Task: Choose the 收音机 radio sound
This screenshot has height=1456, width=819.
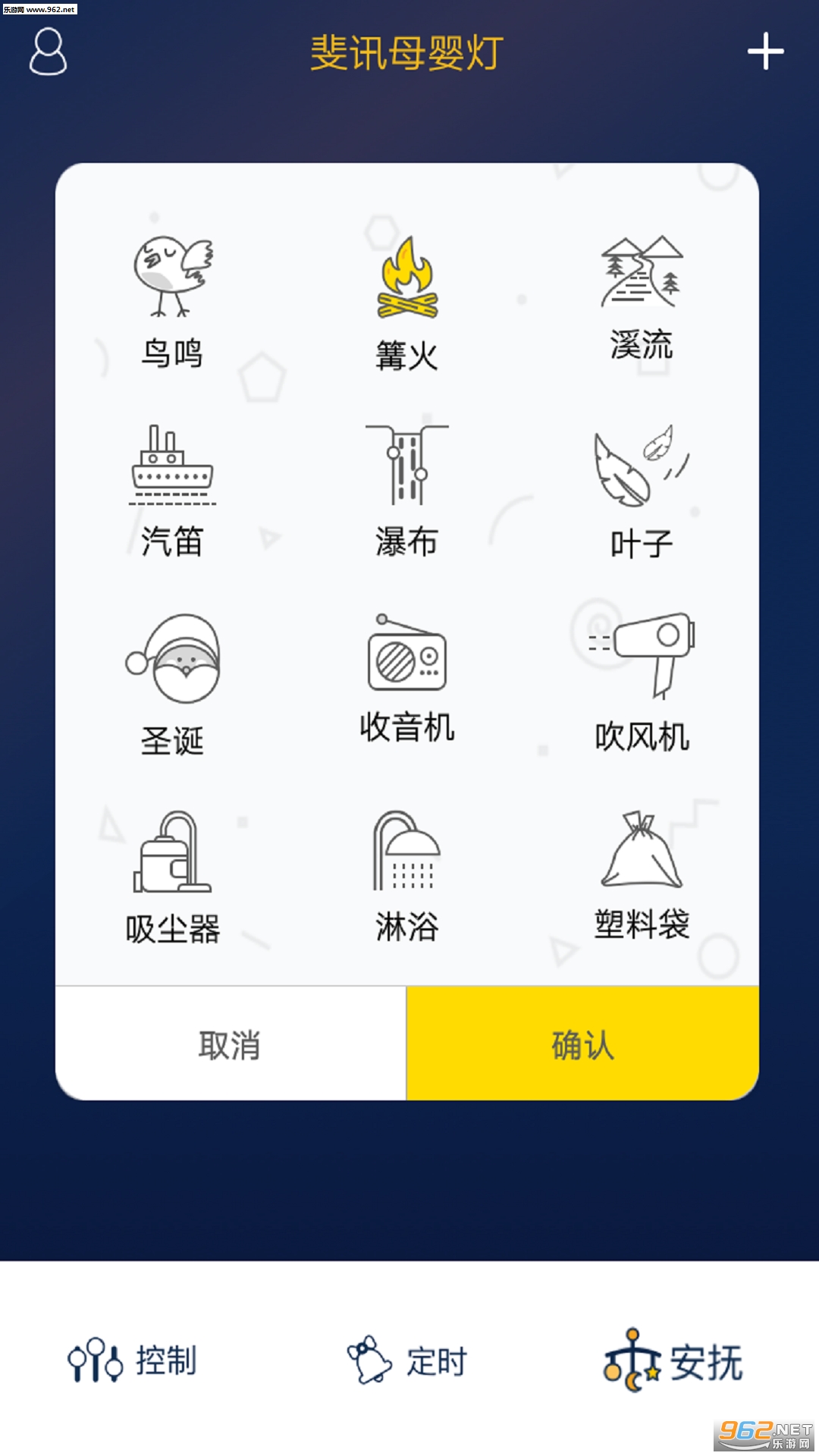Action: pos(407,677)
